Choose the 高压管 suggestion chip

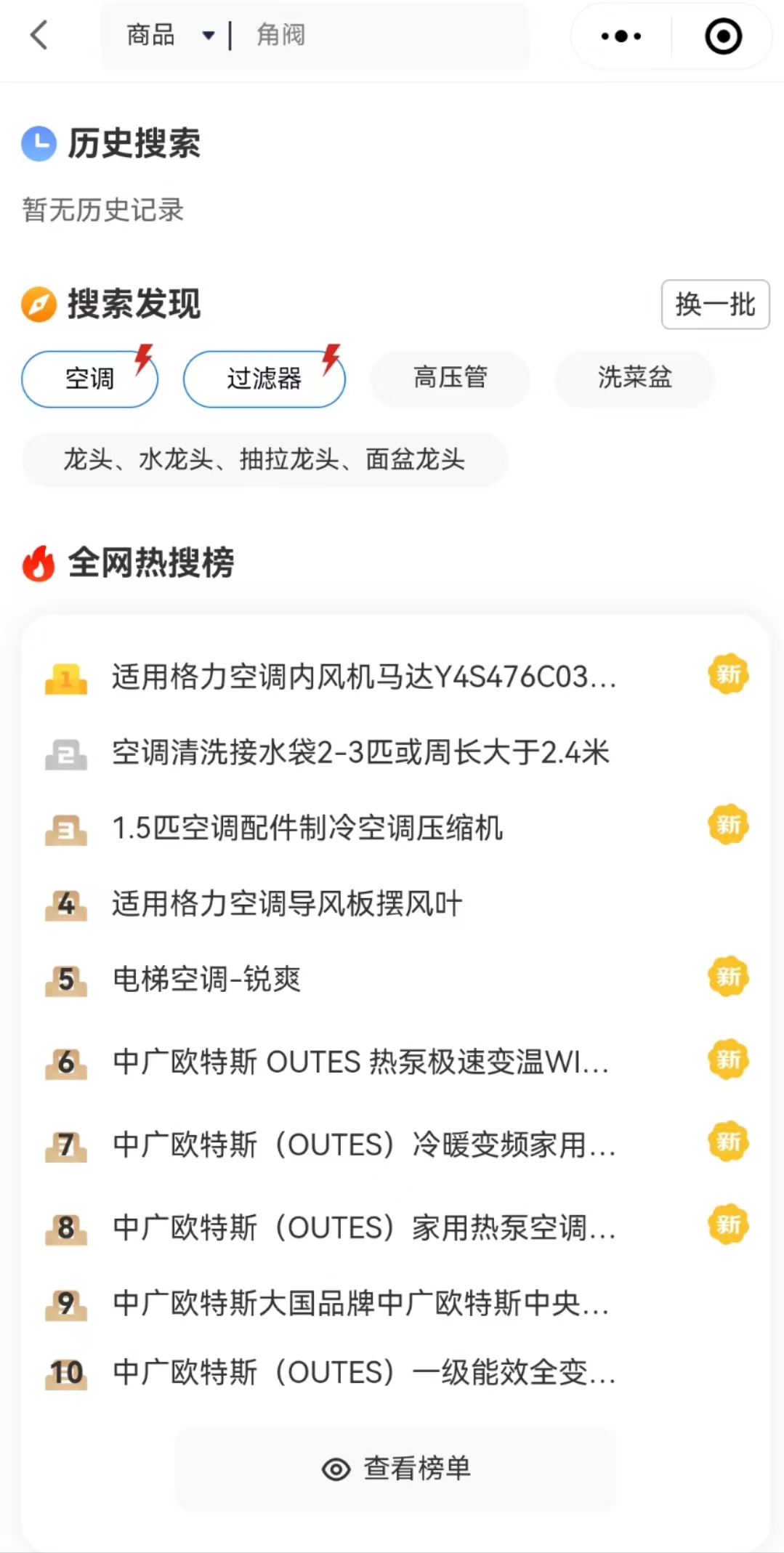coord(450,378)
